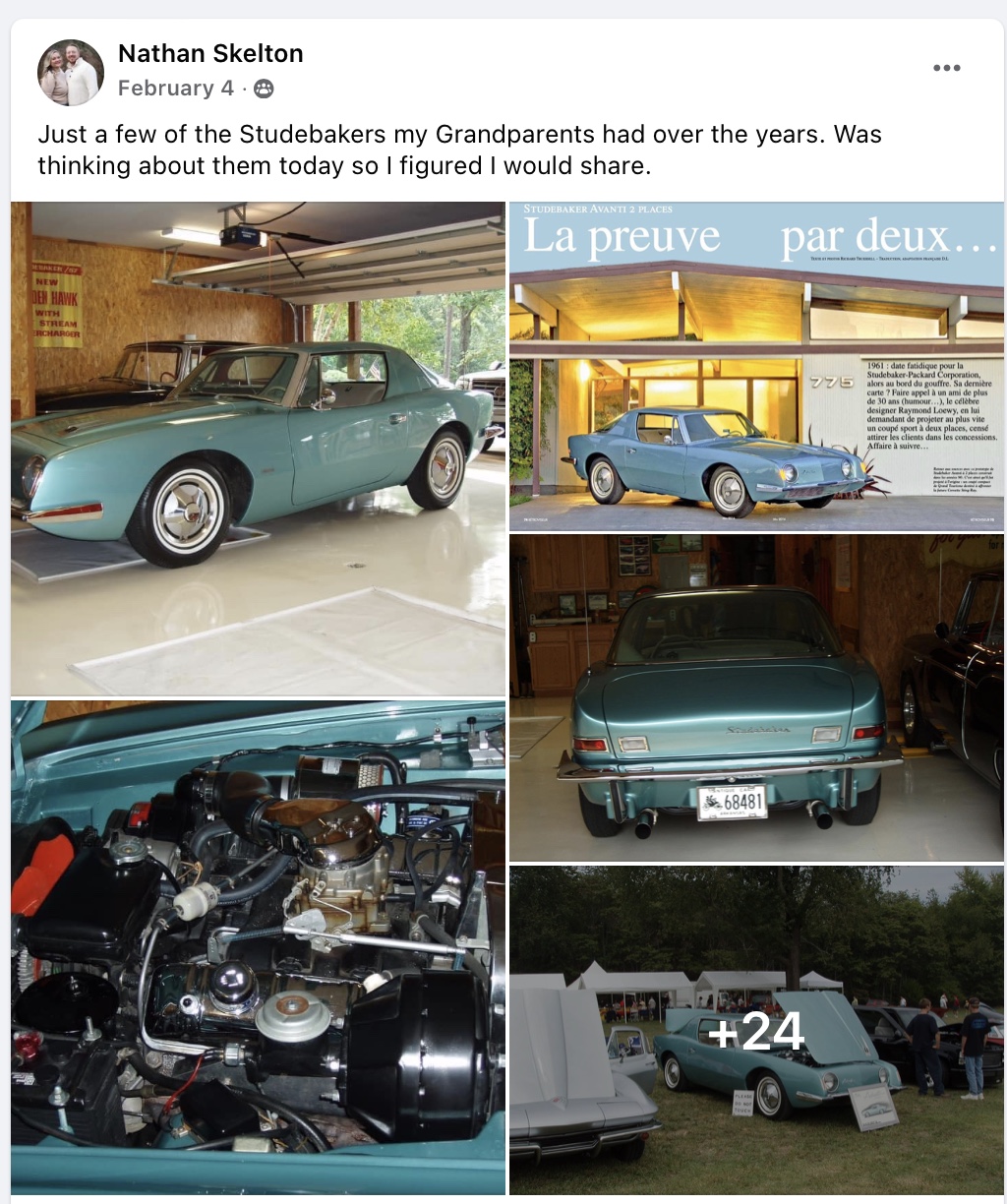This screenshot has width=1007, height=1204.
Task: Open the post's three-dot options menu
Action: (x=946, y=68)
